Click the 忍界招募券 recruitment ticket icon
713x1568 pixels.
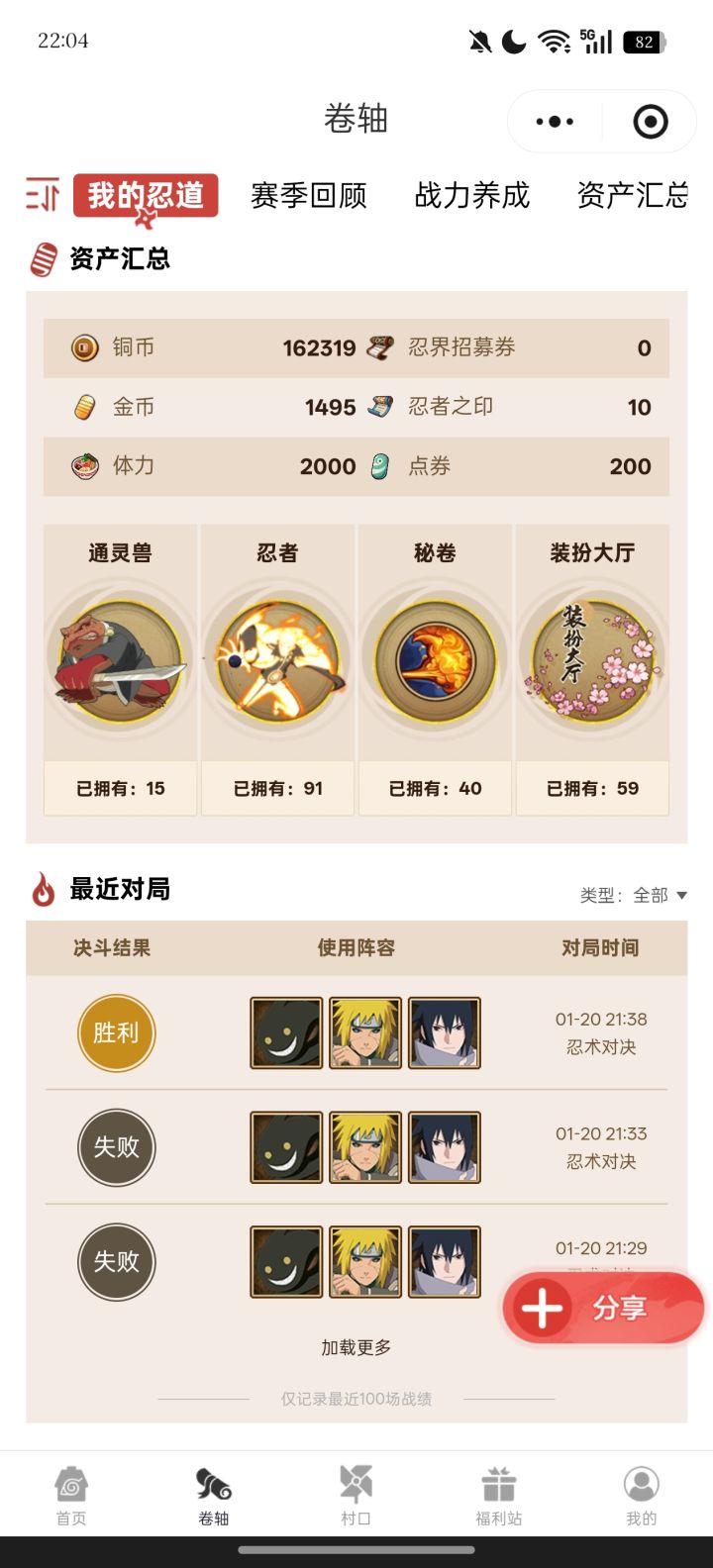(x=379, y=347)
